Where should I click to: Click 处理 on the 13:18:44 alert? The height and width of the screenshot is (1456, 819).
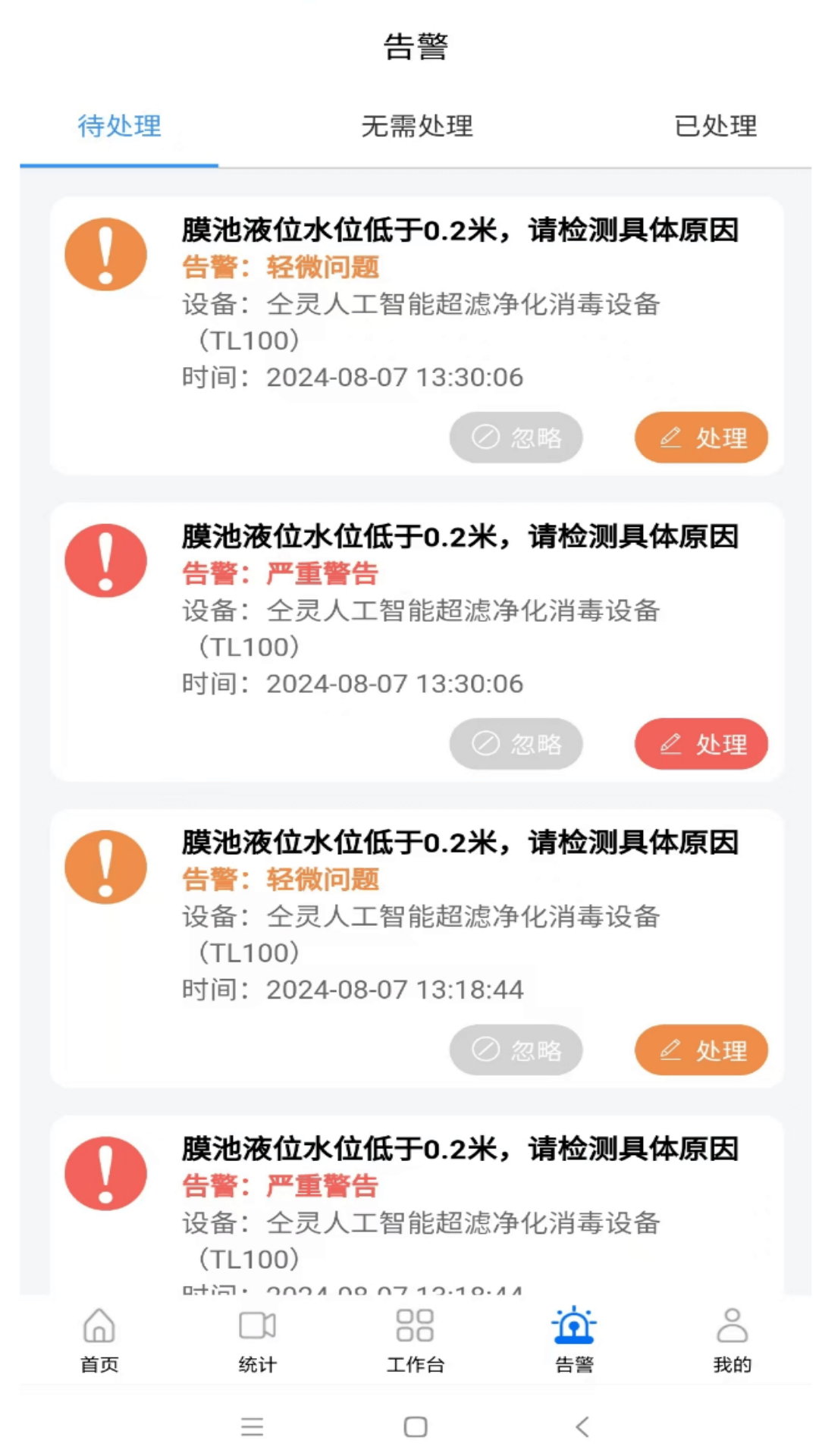[x=701, y=1050]
